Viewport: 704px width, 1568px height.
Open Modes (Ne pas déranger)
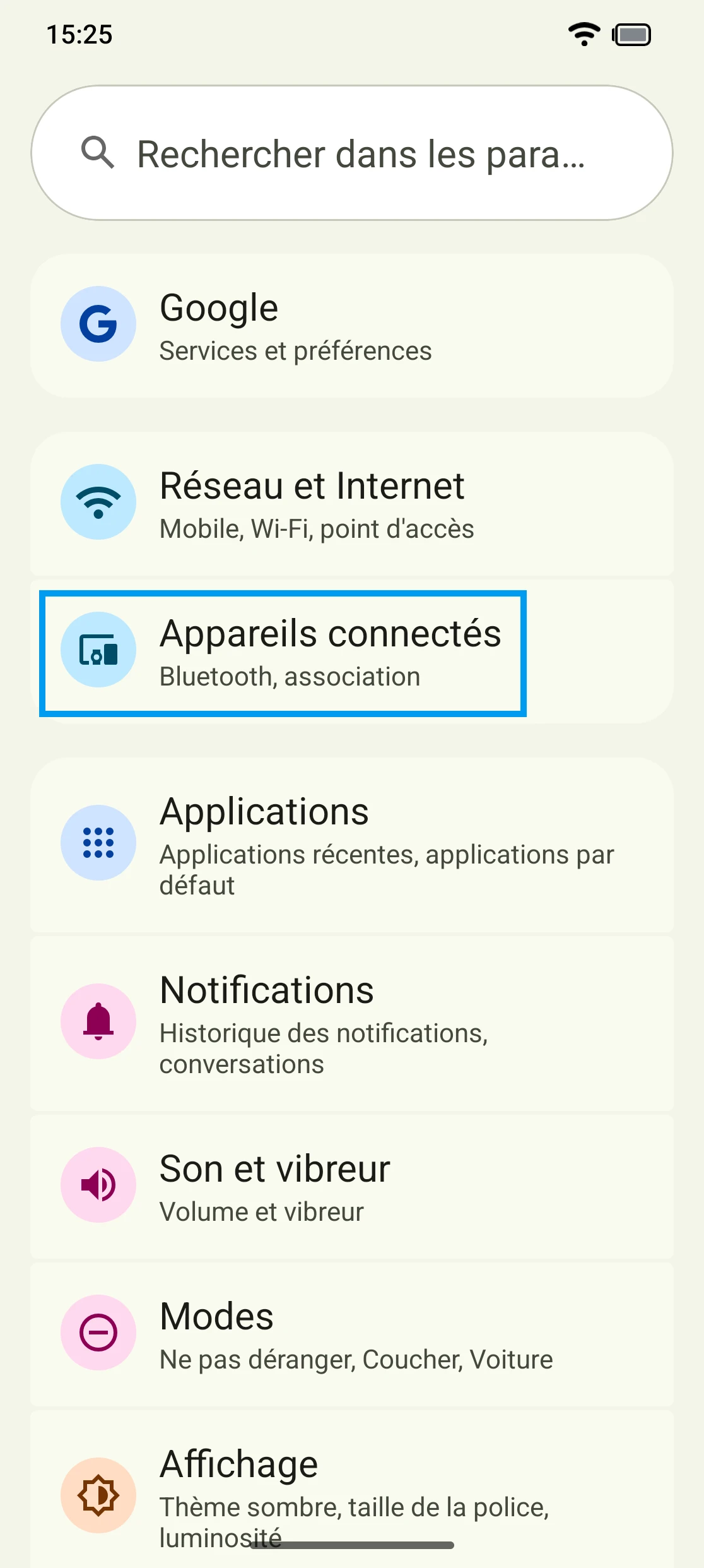(352, 1334)
